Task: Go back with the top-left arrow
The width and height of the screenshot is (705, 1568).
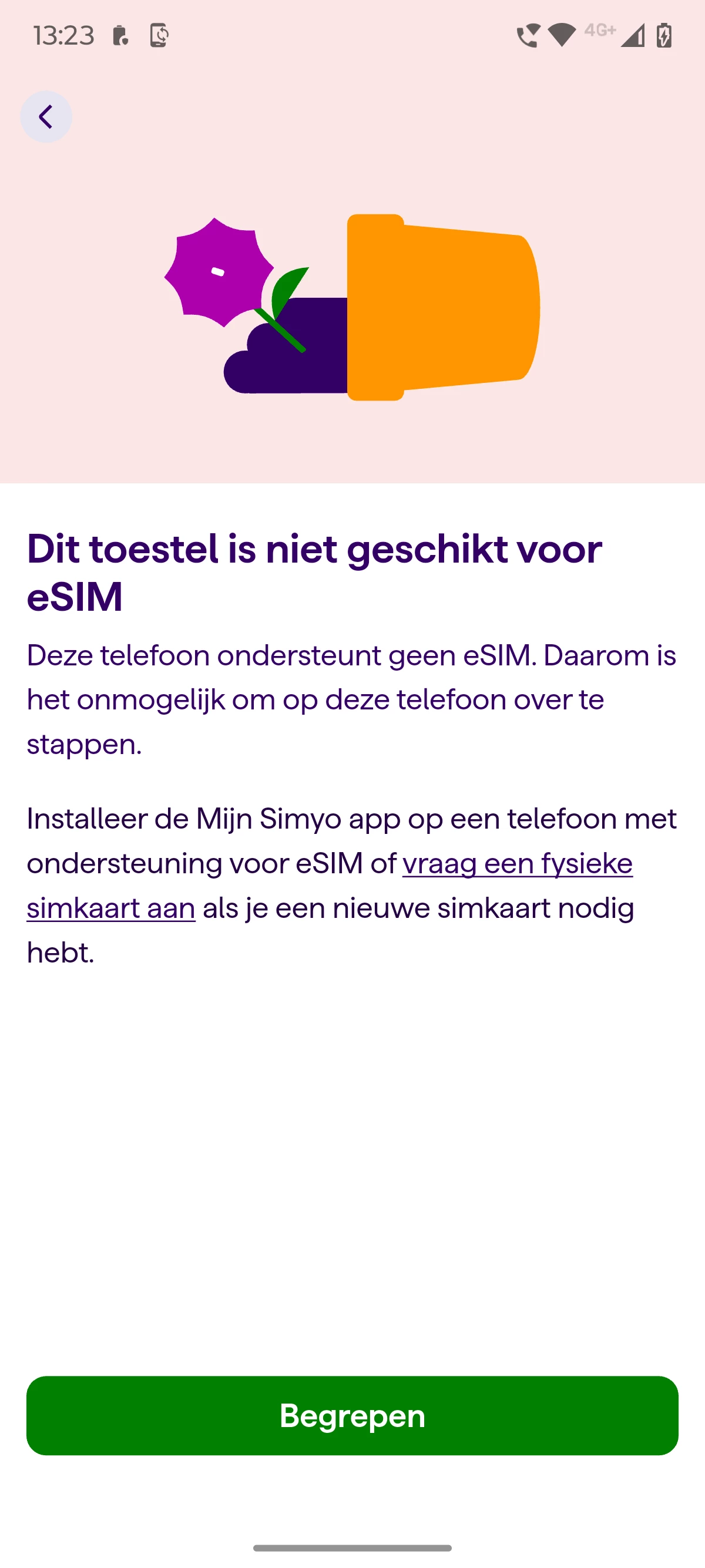Action: (x=46, y=117)
